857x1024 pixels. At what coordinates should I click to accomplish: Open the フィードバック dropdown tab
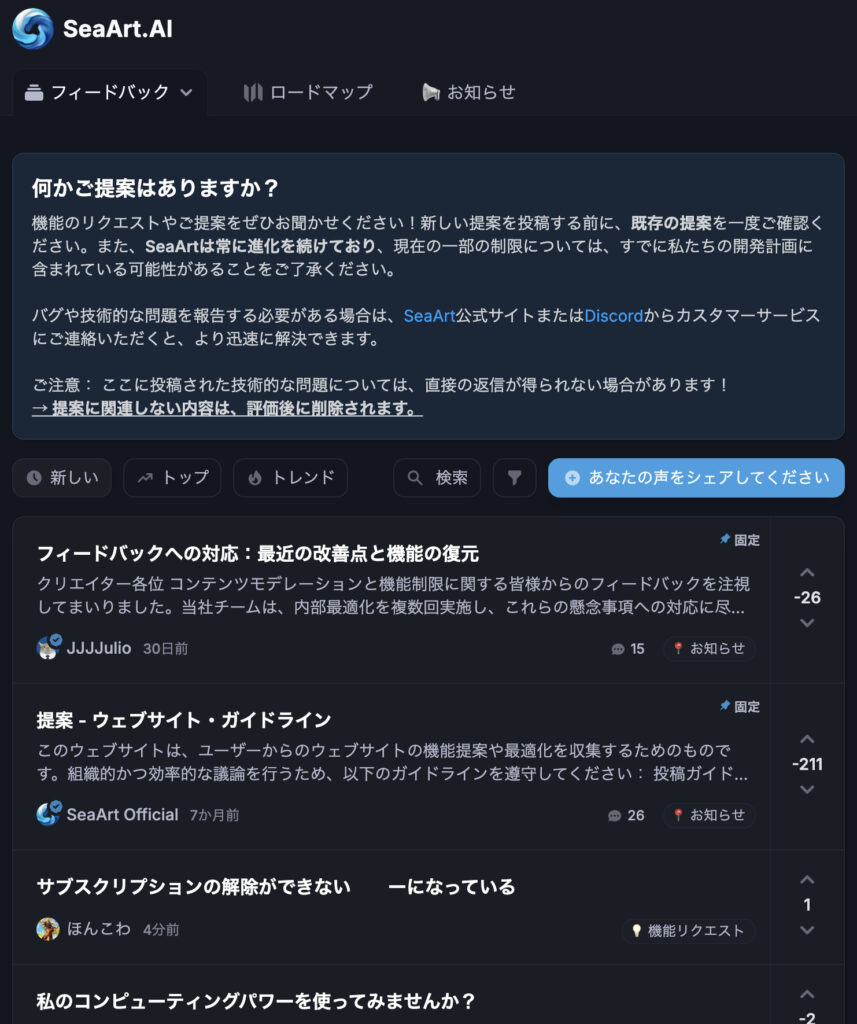pos(109,92)
